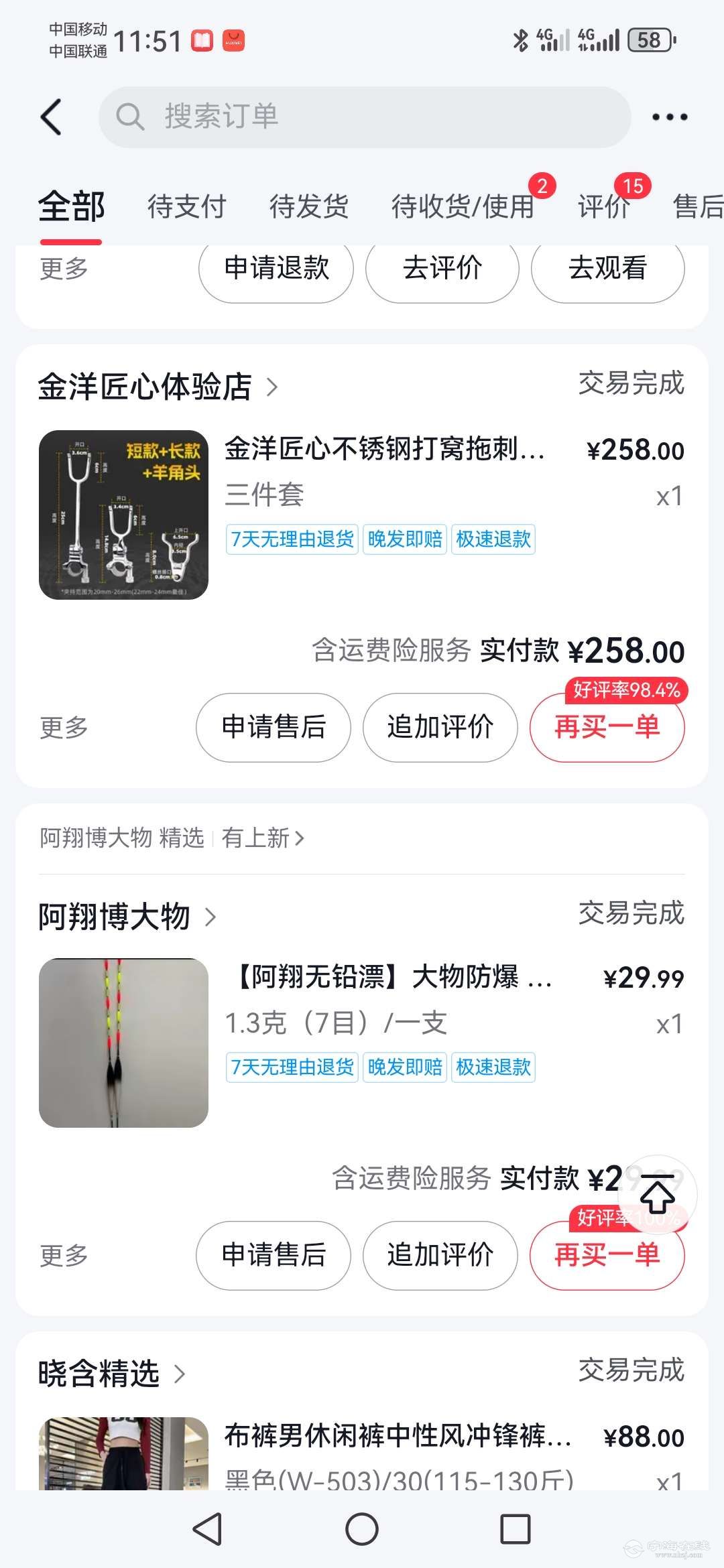
Task: Open the 金洋匠心体验店 store page
Action: [x=158, y=387]
